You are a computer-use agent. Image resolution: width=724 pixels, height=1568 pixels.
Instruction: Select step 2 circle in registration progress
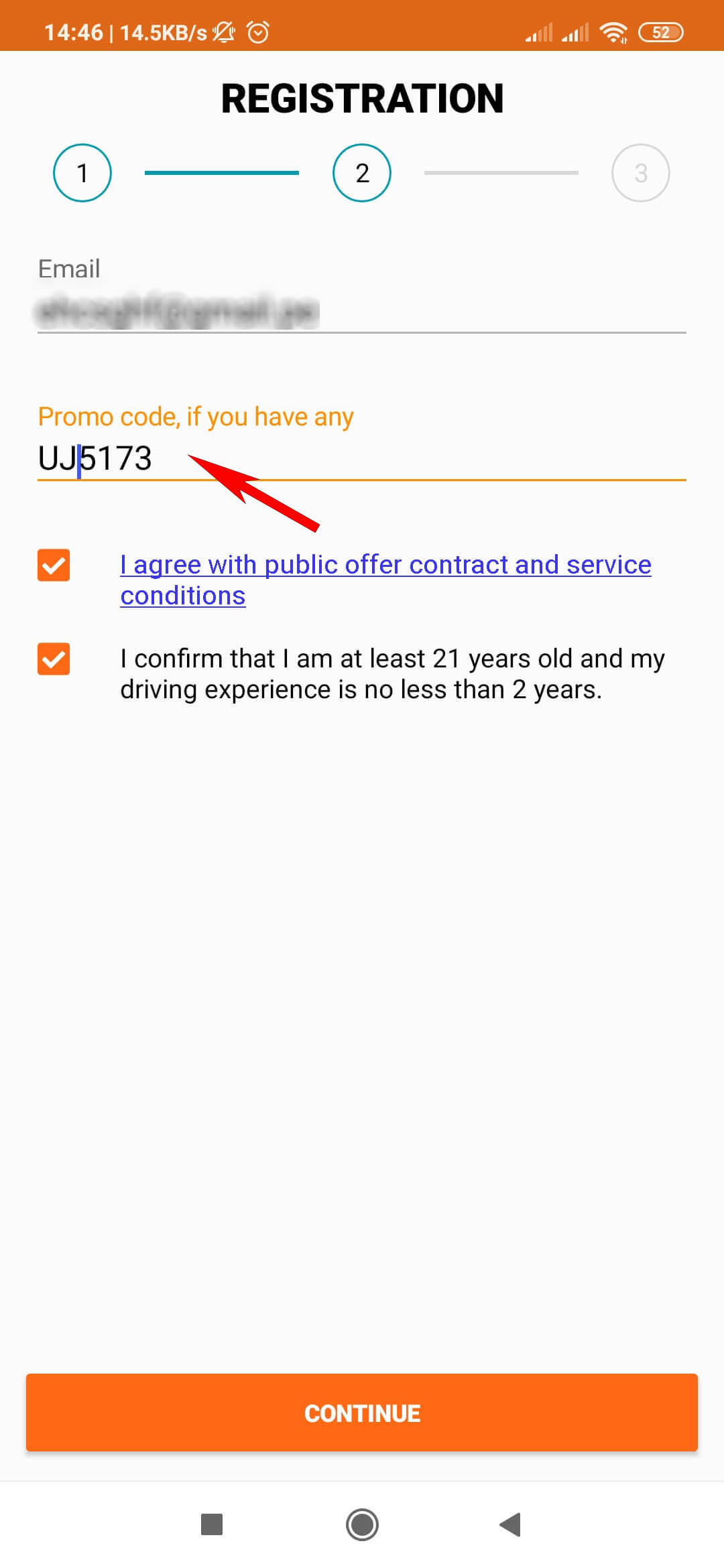pos(361,172)
